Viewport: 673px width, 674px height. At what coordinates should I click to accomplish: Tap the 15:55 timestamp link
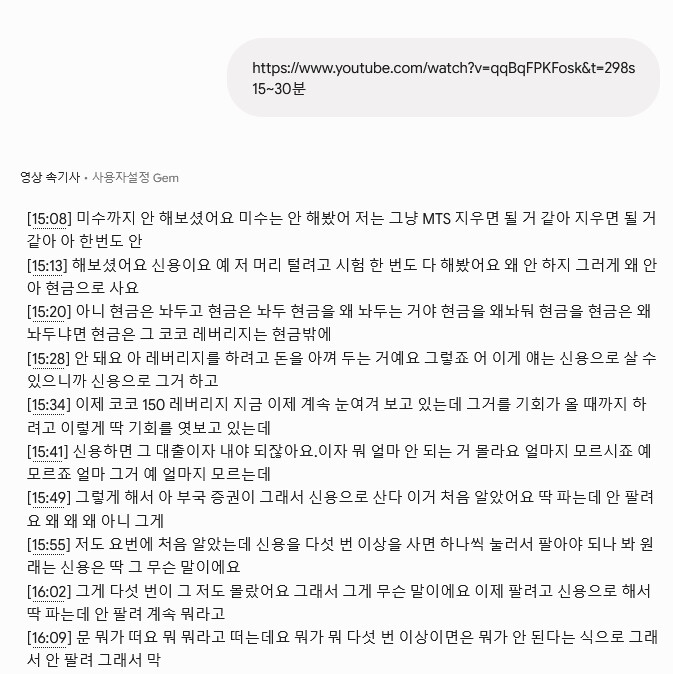click(x=49, y=545)
